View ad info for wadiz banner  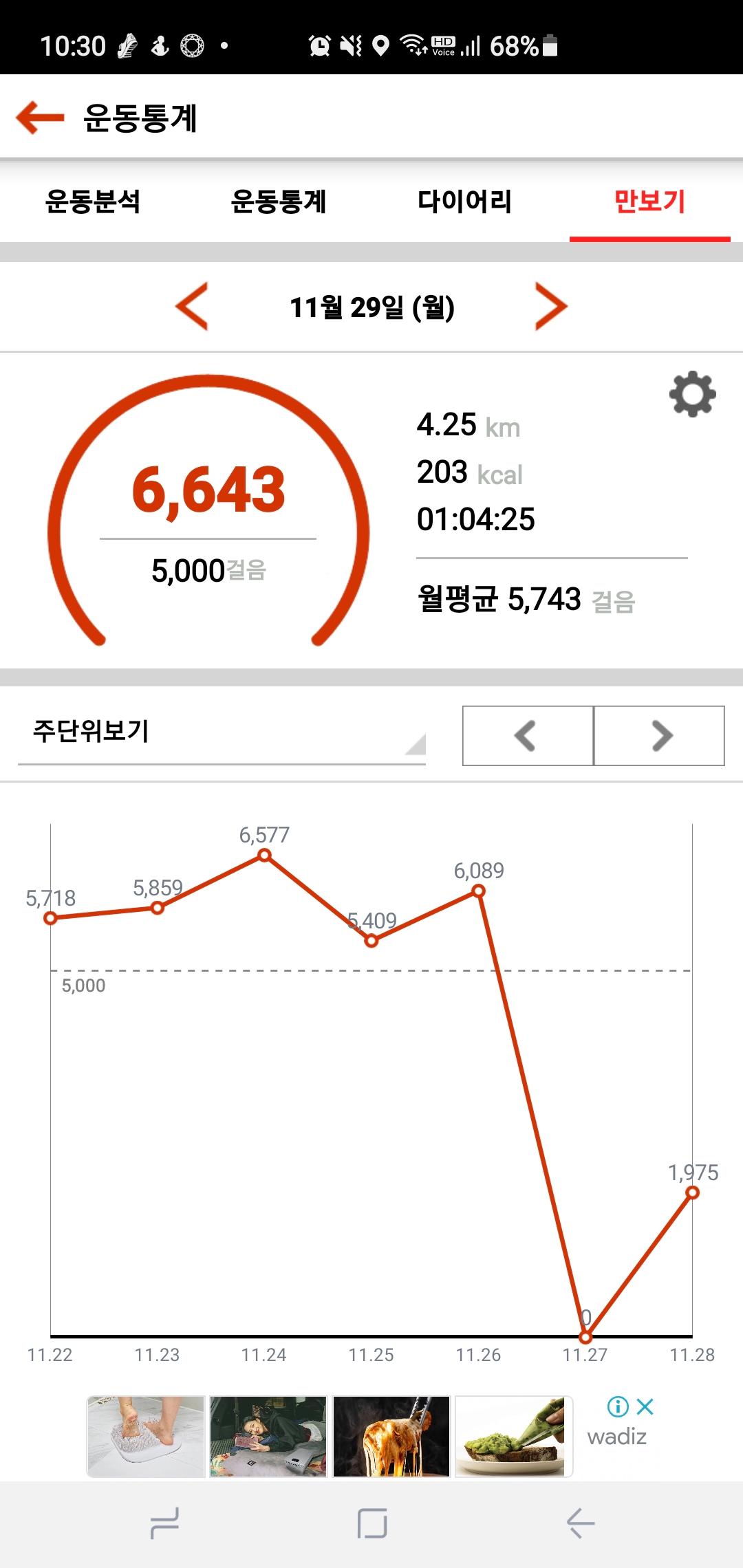(618, 1407)
